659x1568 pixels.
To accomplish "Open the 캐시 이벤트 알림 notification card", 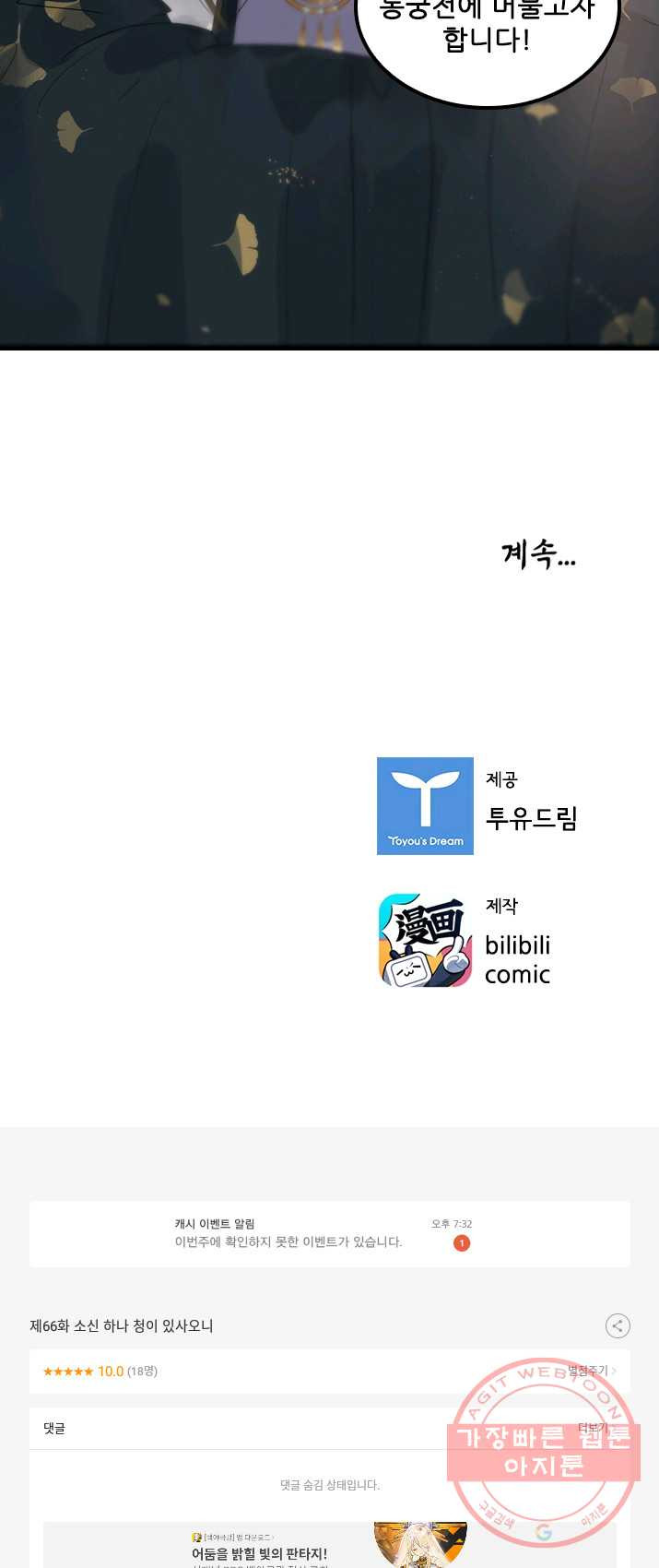I will [329, 1233].
